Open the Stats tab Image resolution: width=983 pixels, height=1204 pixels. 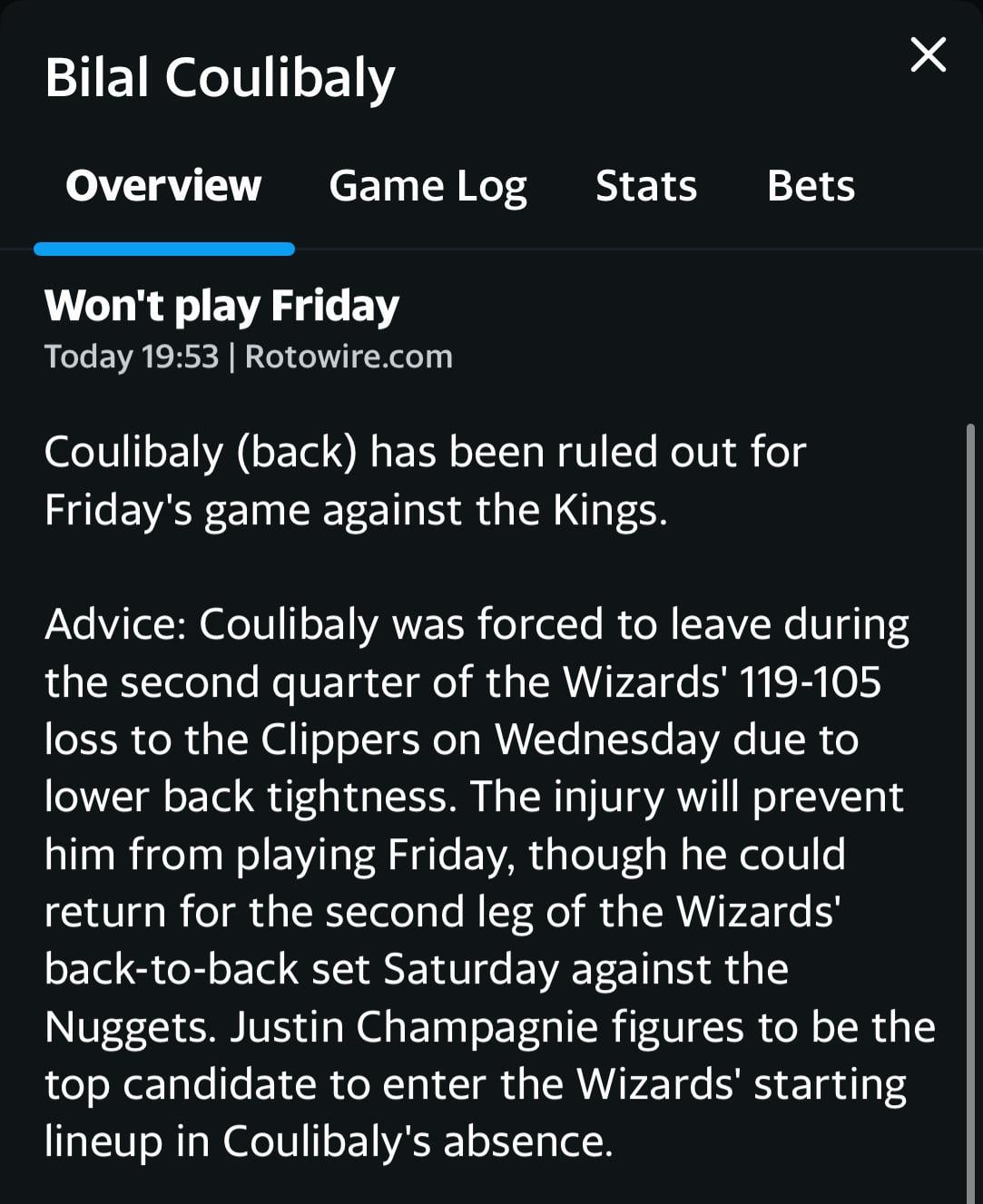pyautogui.click(x=645, y=186)
